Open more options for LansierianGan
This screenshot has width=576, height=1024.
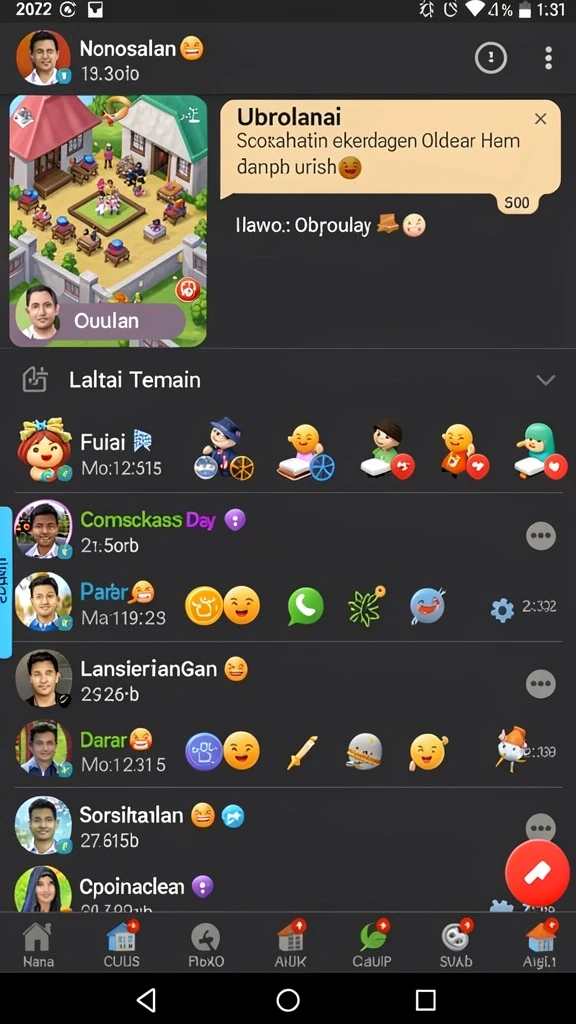541,684
